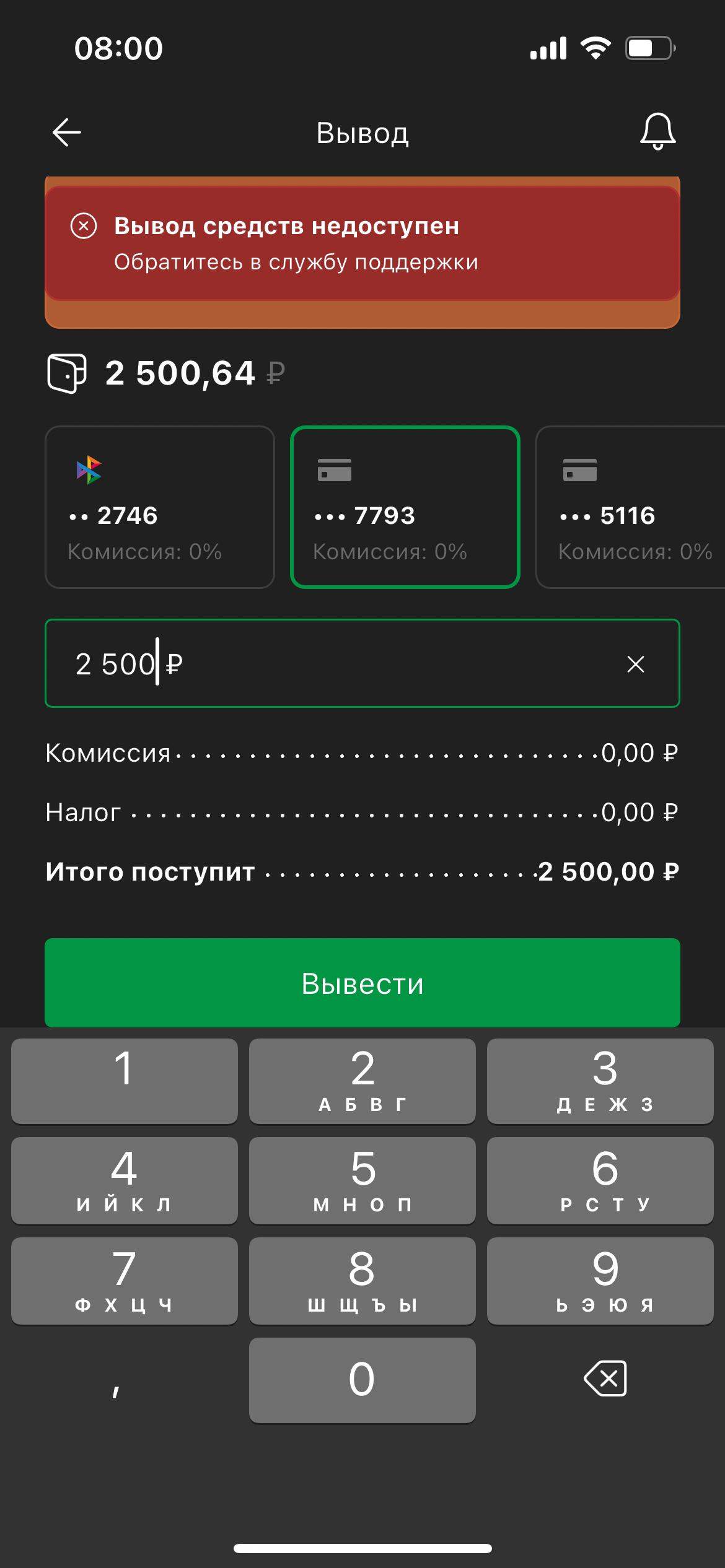Select the card ending in 2746
This screenshot has width=725, height=1568.
tap(160, 507)
